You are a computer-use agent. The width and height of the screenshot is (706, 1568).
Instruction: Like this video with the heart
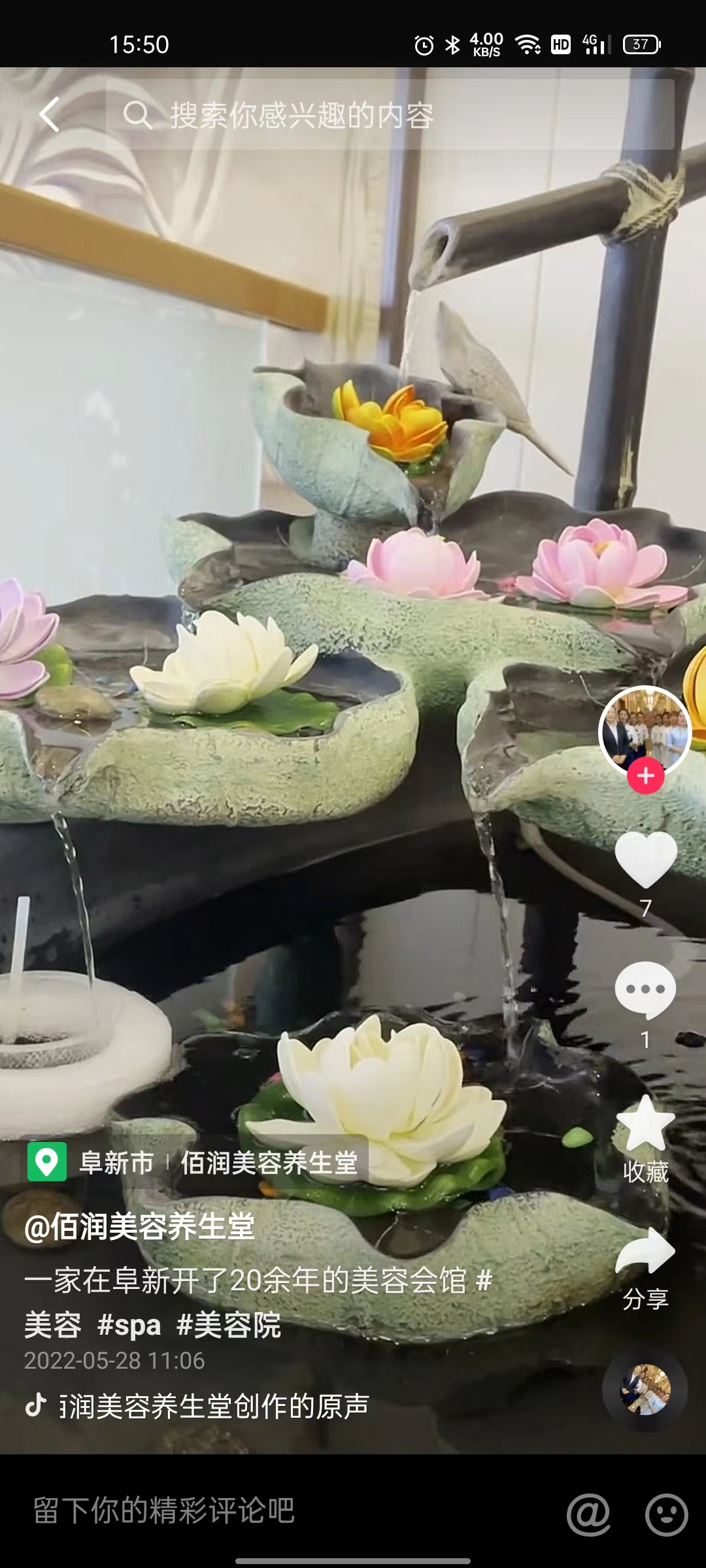(x=645, y=860)
